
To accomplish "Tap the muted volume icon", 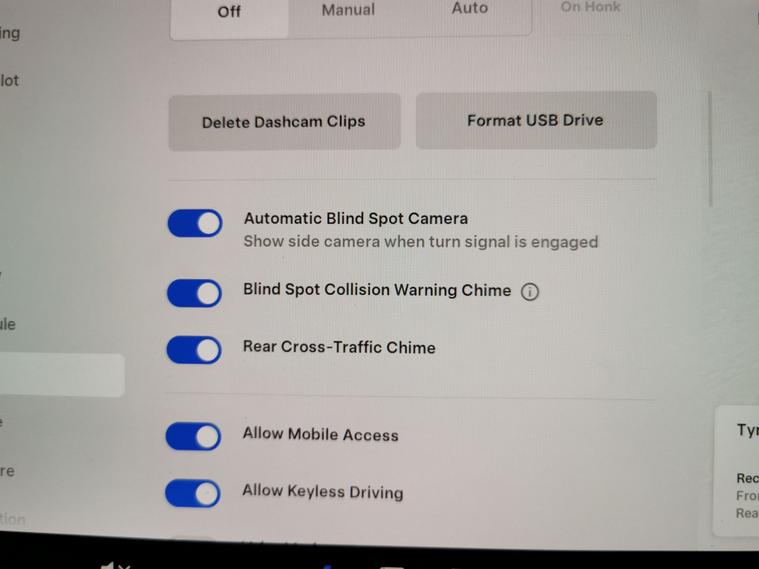I will [x=115, y=565].
